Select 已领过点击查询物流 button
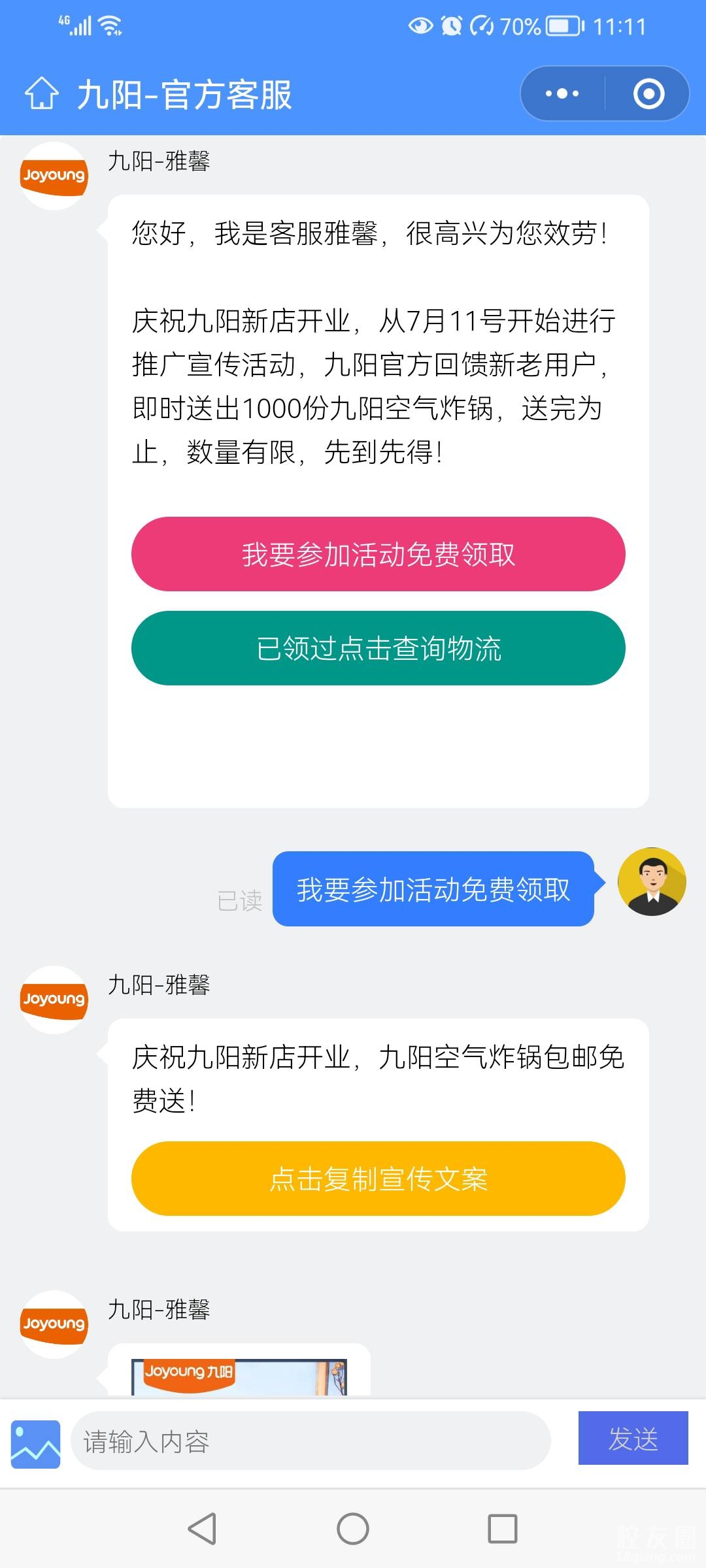This screenshot has width=706, height=1568. 378,648
